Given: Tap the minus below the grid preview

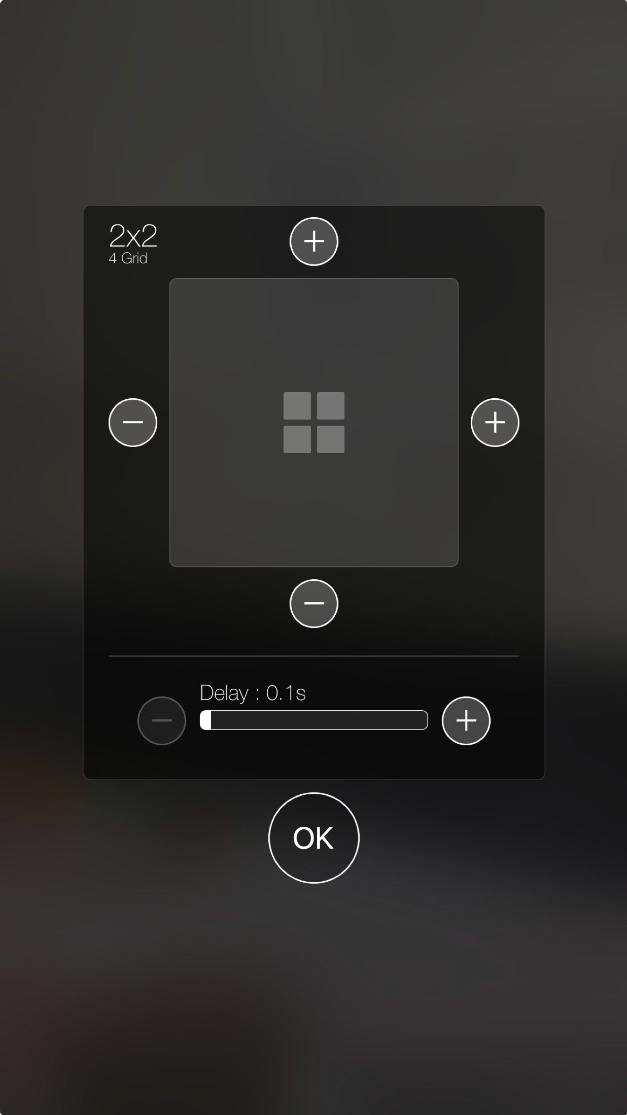Looking at the screenshot, I should click(314, 603).
